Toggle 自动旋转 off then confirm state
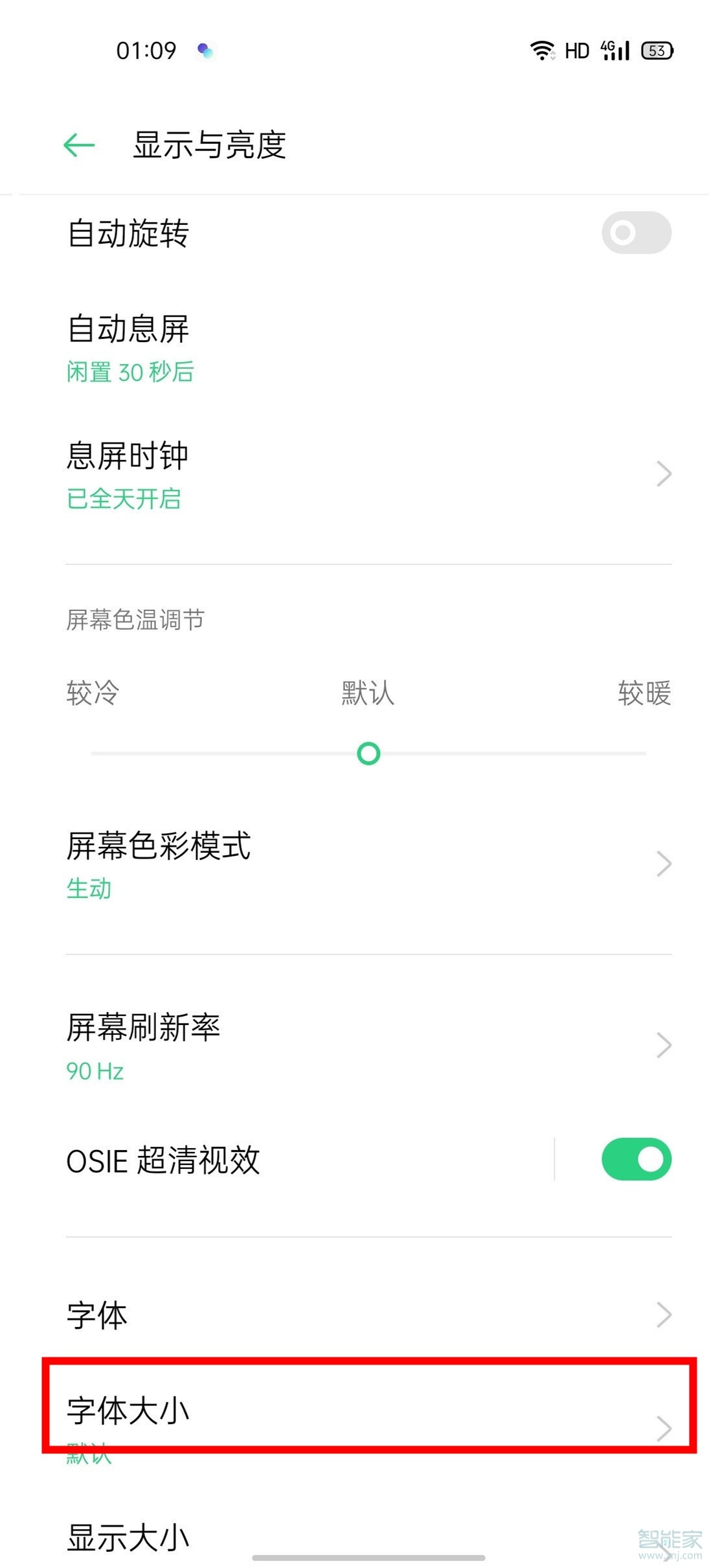Image resolution: width=709 pixels, height=1568 pixels. point(635,233)
